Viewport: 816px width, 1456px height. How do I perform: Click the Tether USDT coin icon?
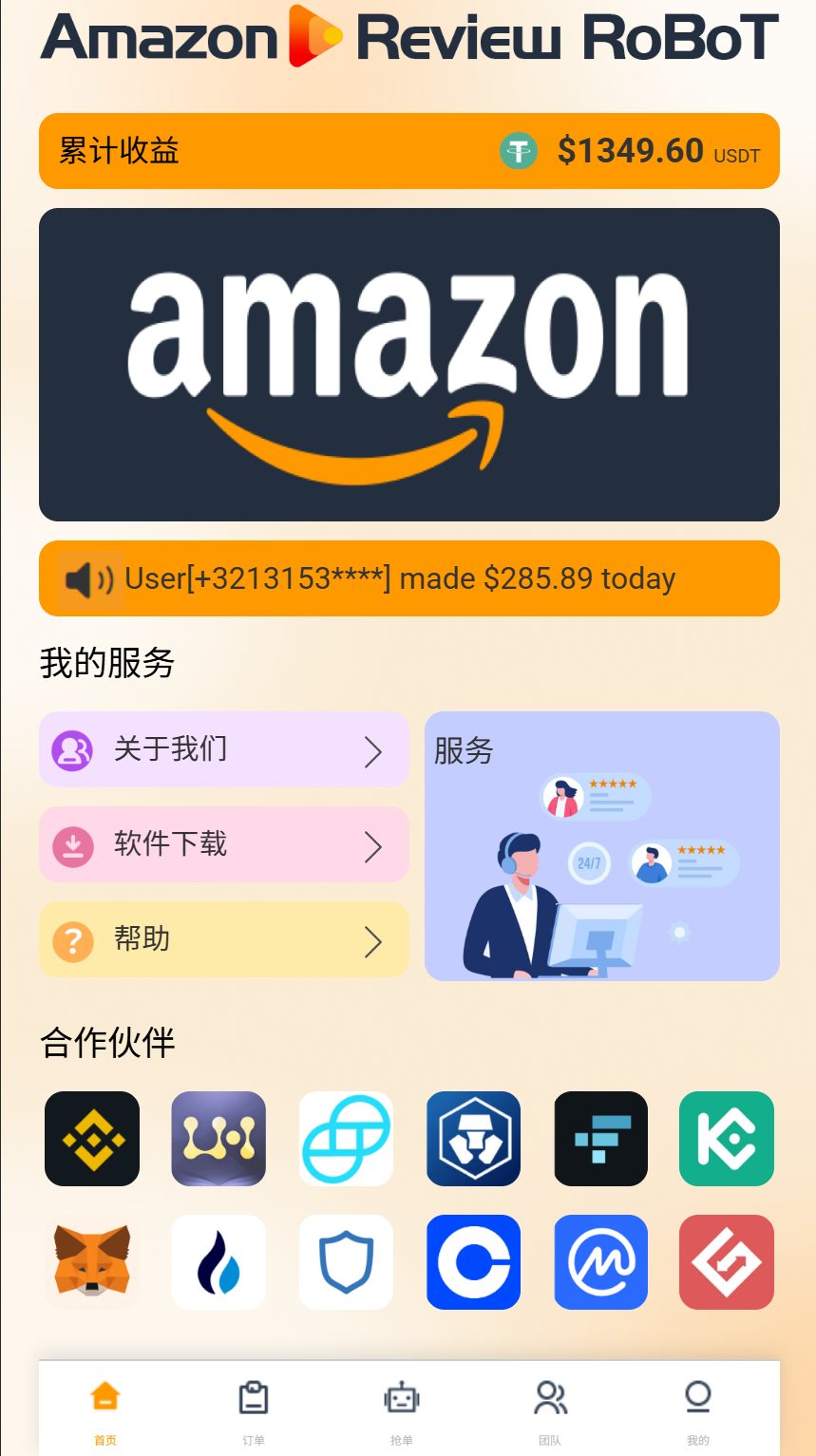coord(519,150)
